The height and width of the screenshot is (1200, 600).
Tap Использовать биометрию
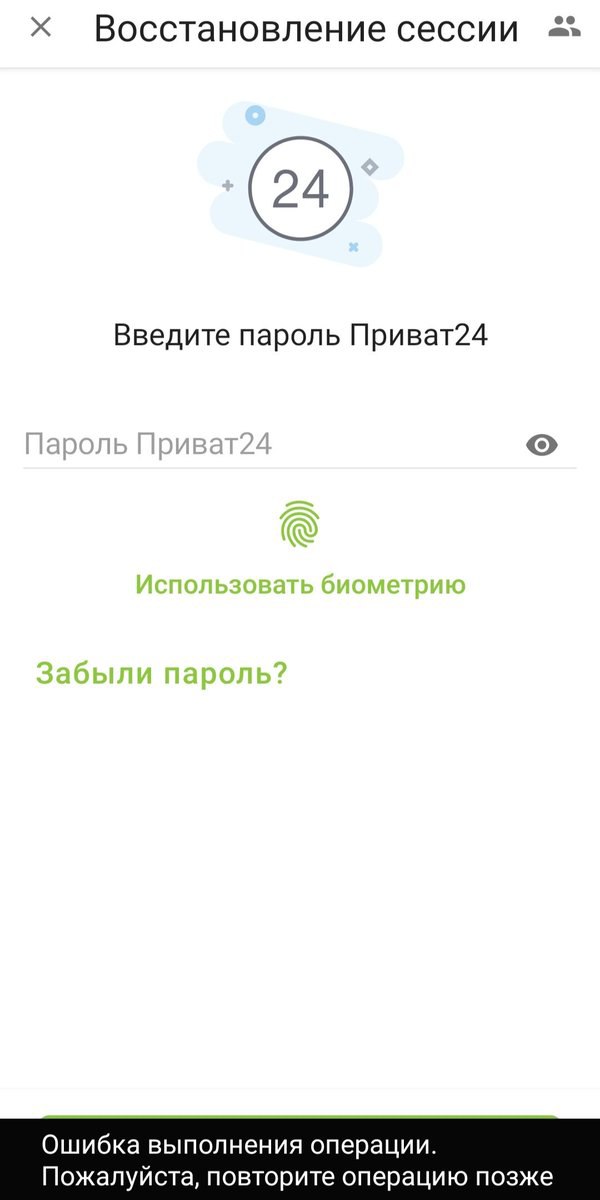tap(300, 584)
